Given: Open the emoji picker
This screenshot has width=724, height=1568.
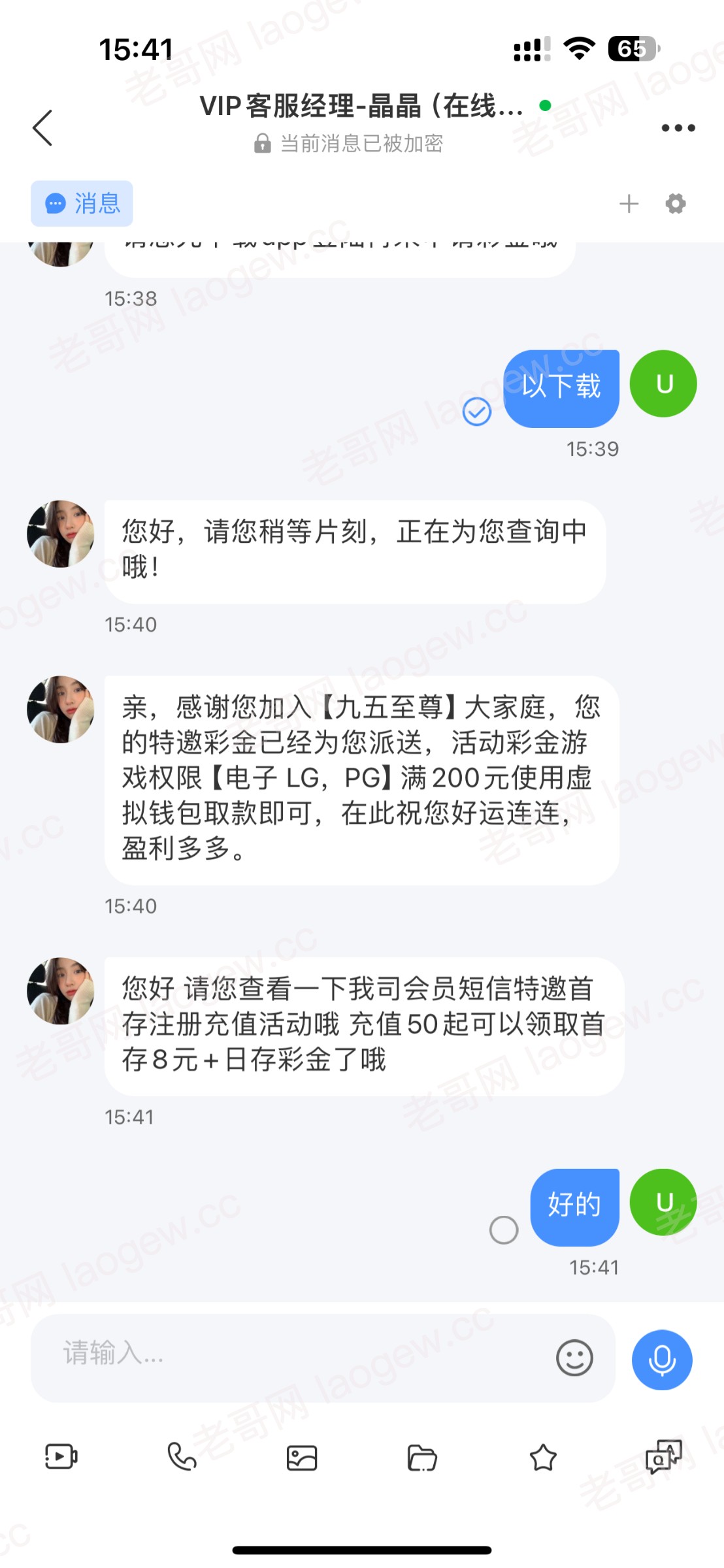Looking at the screenshot, I should pos(574,1358).
